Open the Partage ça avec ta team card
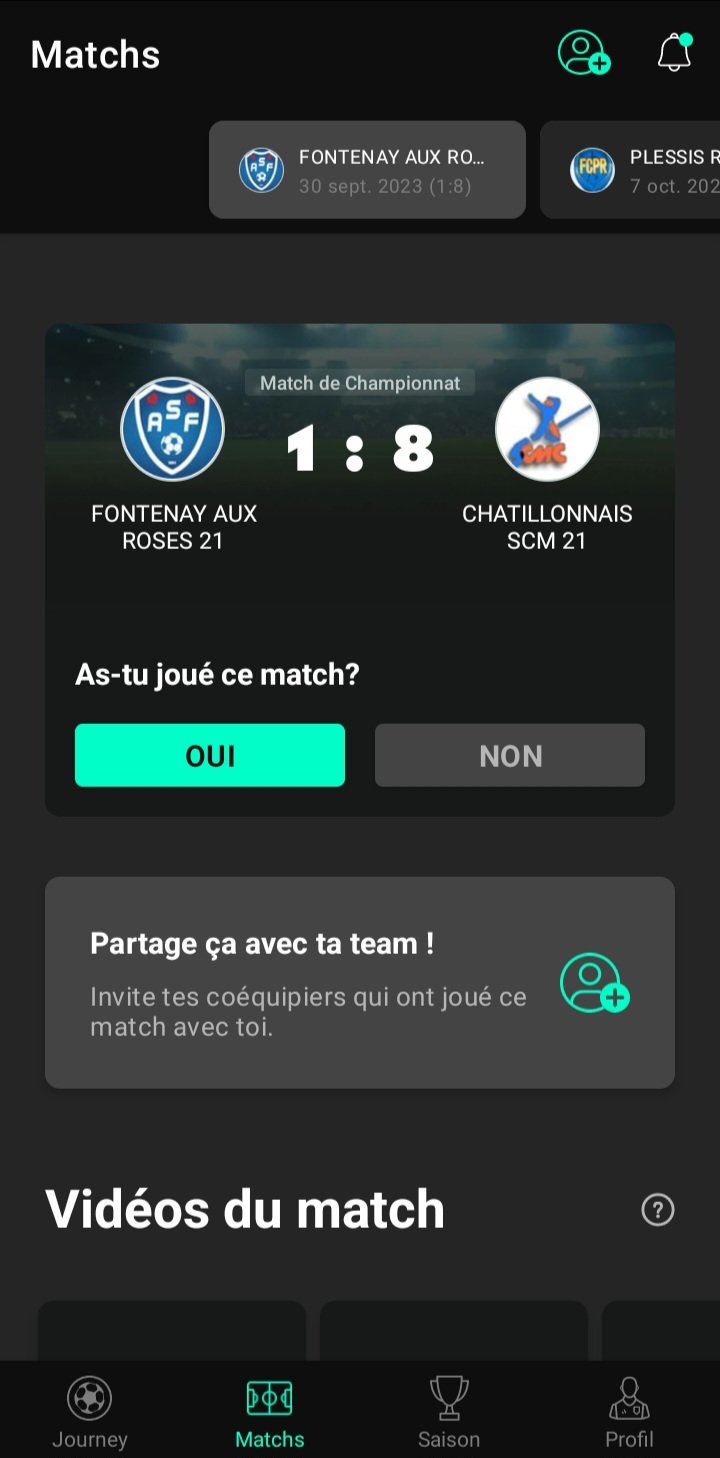 pyautogui.click(x=360, y=983)
